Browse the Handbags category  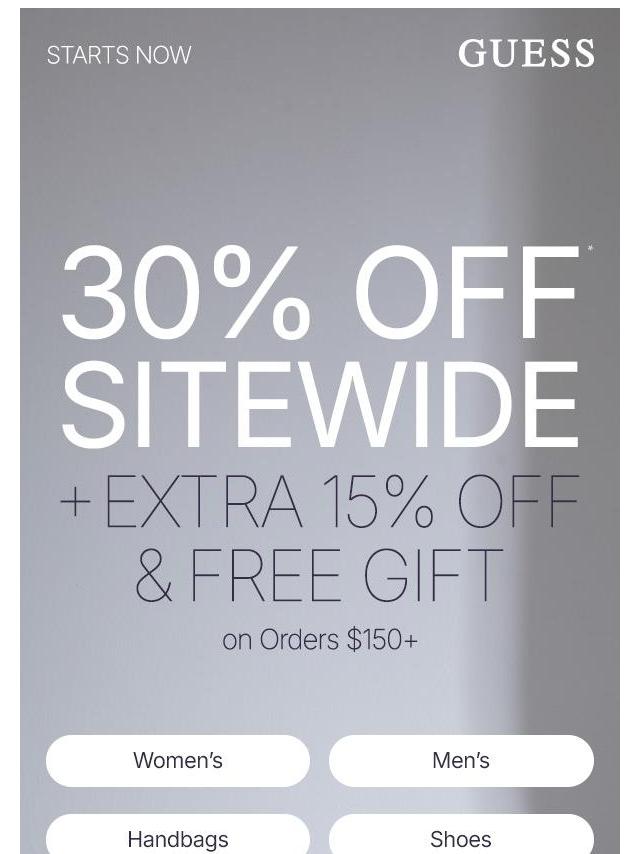(x=178, y=838)
